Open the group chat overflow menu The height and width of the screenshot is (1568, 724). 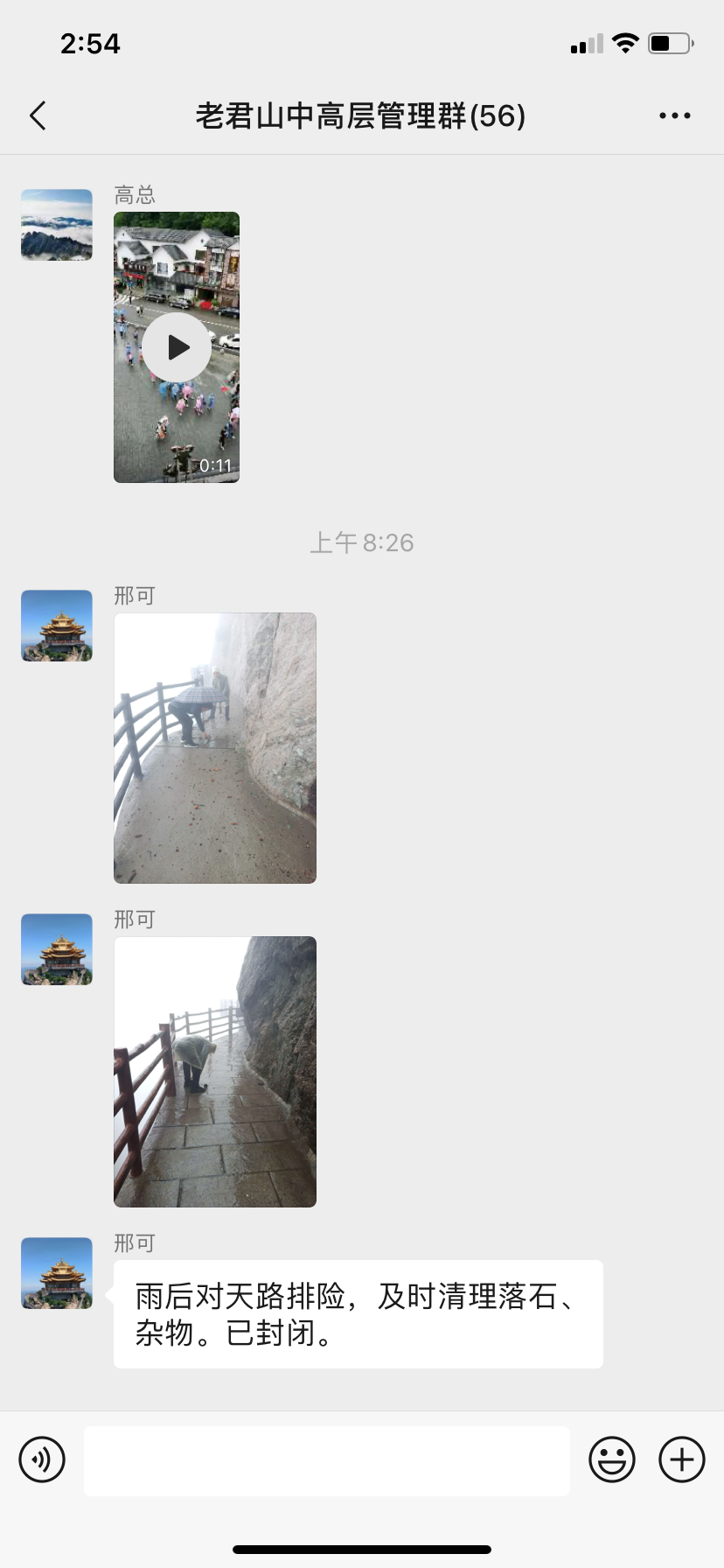tap(674, 115)
